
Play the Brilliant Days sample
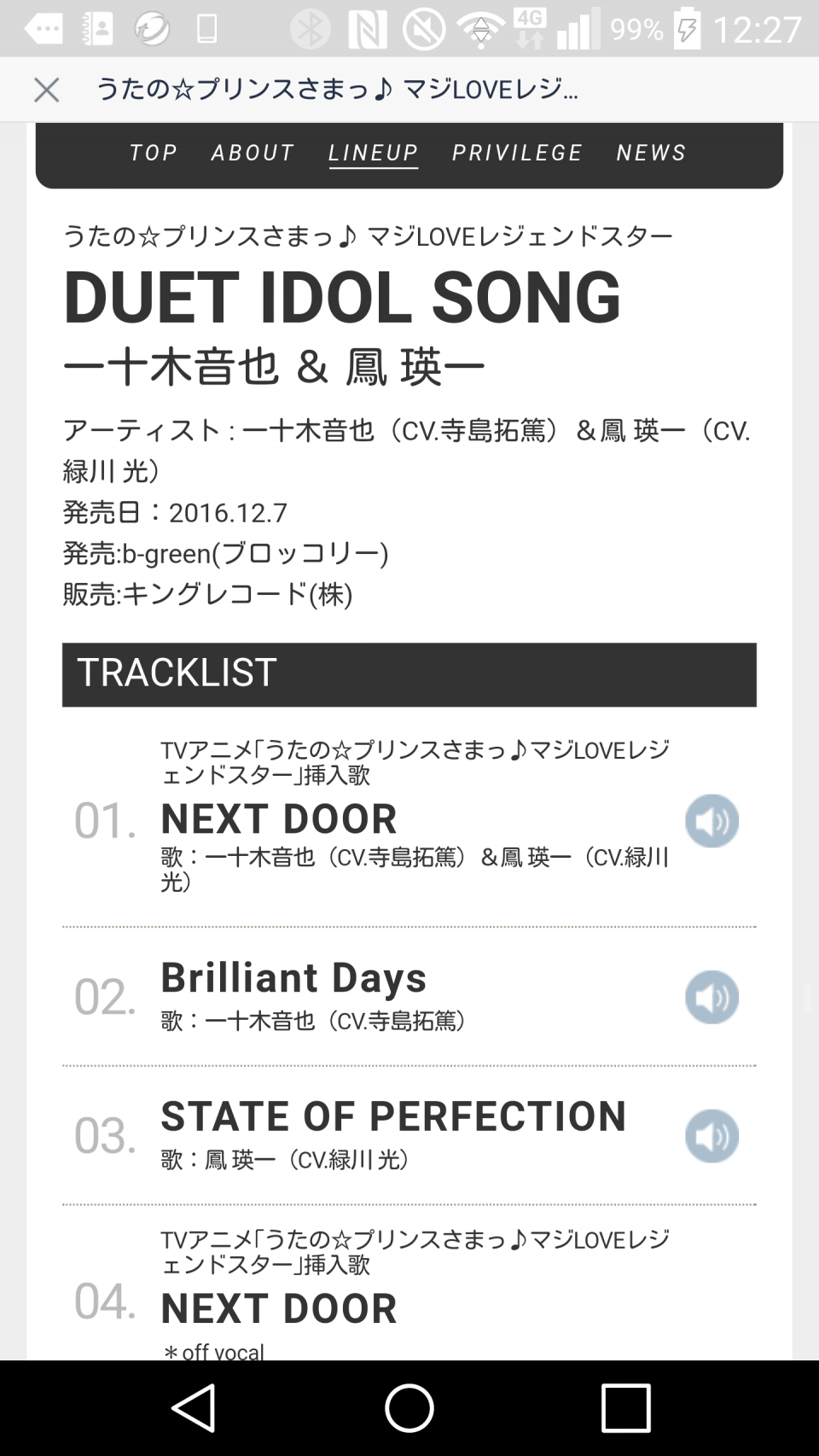pyautogui.click(x=712, y=997)
